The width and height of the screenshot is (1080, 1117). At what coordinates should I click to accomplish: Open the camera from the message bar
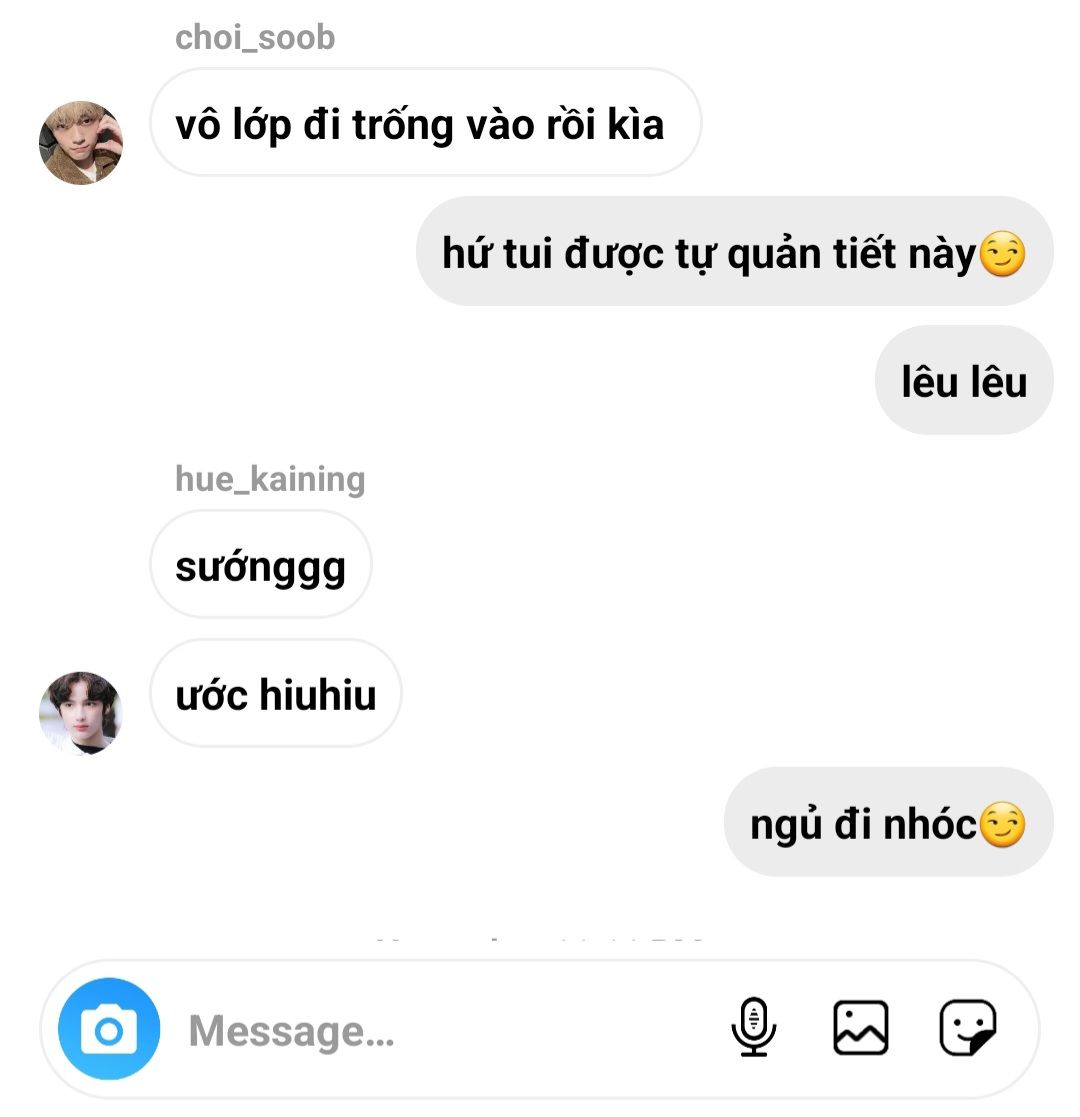[108, 1029]
